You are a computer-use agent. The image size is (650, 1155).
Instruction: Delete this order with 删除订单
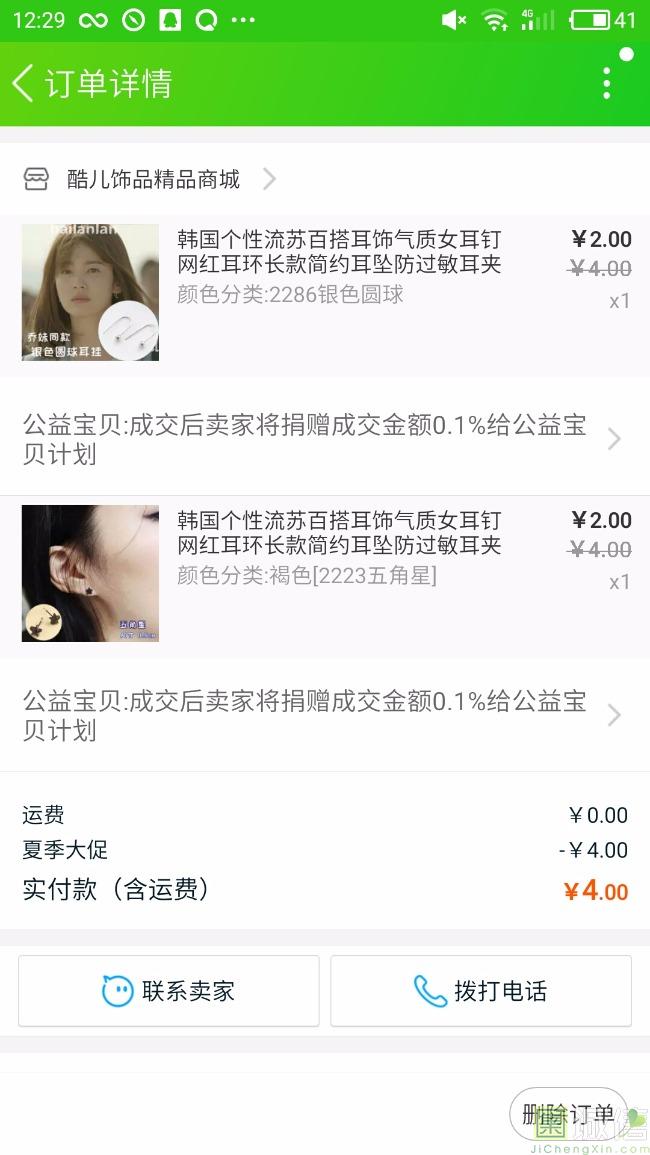point(568,1113)
